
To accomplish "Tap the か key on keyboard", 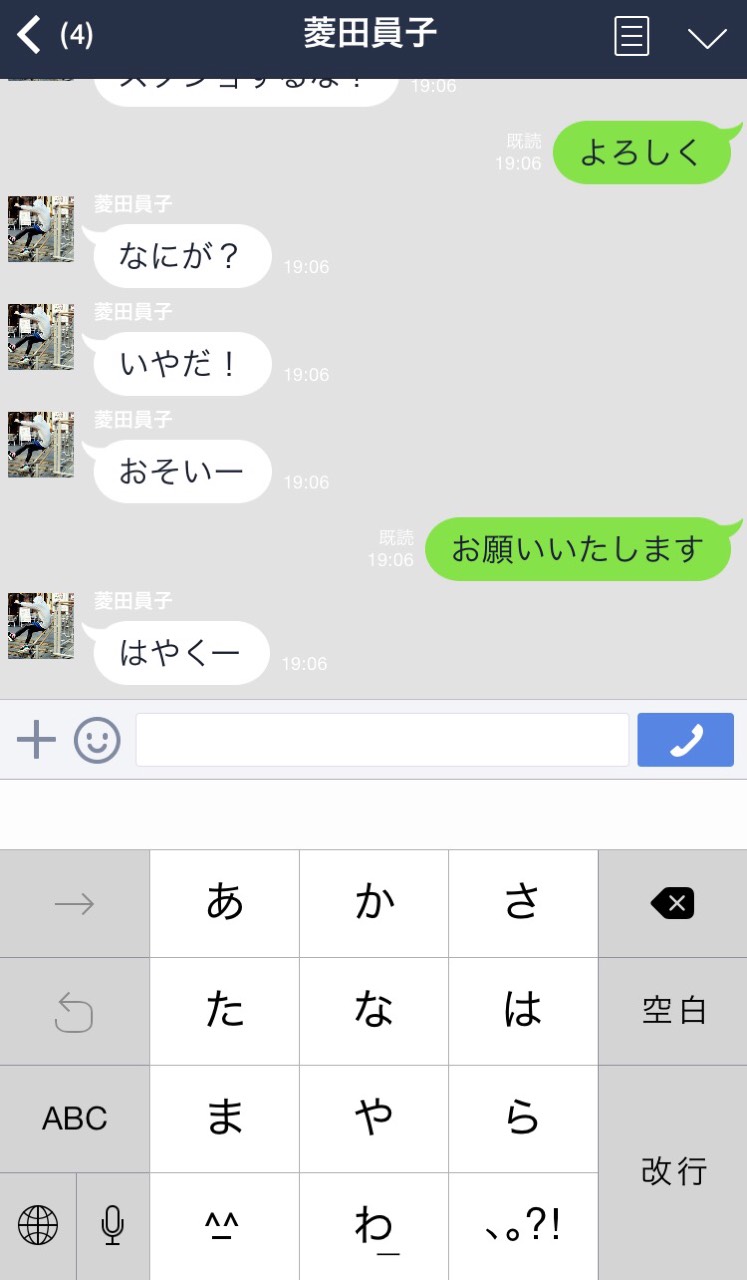I will pyautogui.click(x=374, y=904).
